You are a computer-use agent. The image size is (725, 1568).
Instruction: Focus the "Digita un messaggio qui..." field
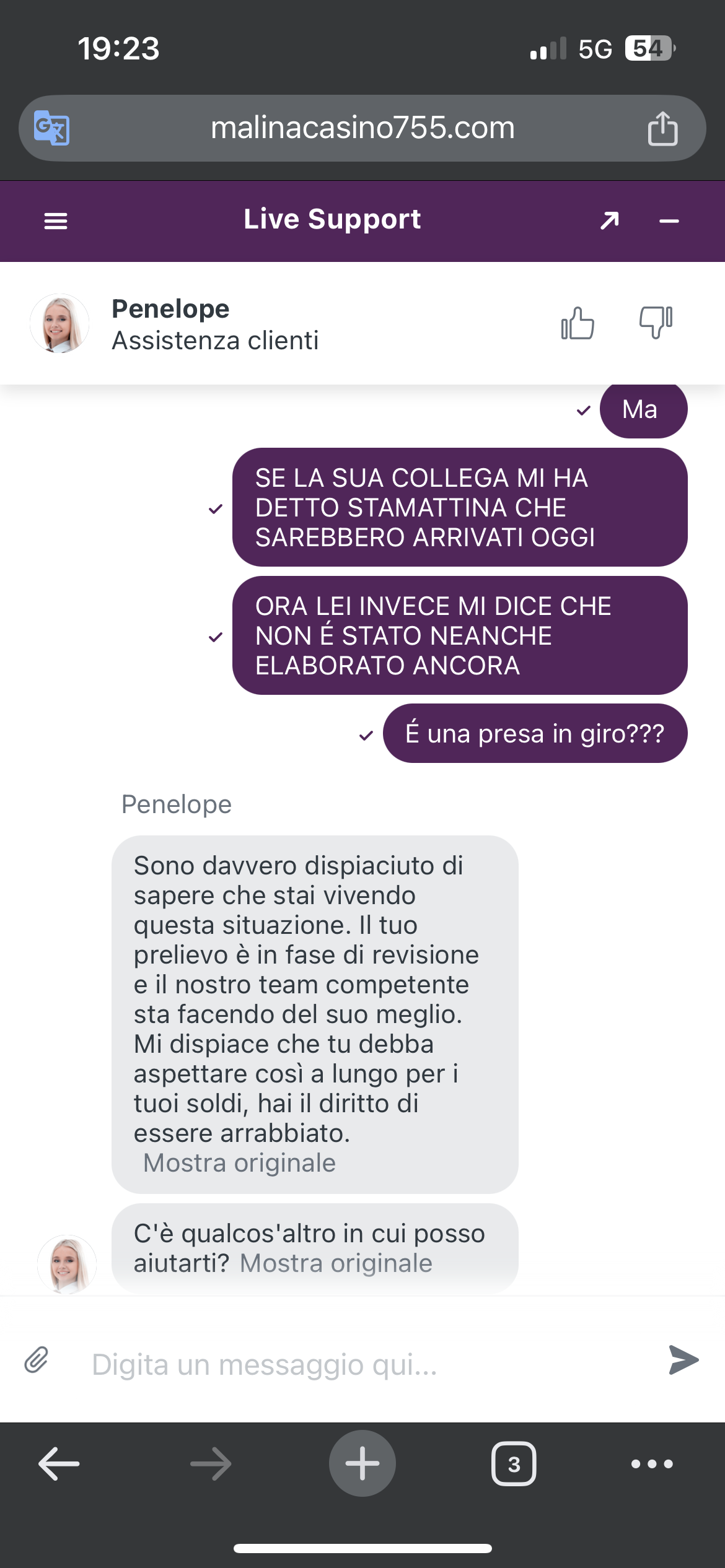359,1364
